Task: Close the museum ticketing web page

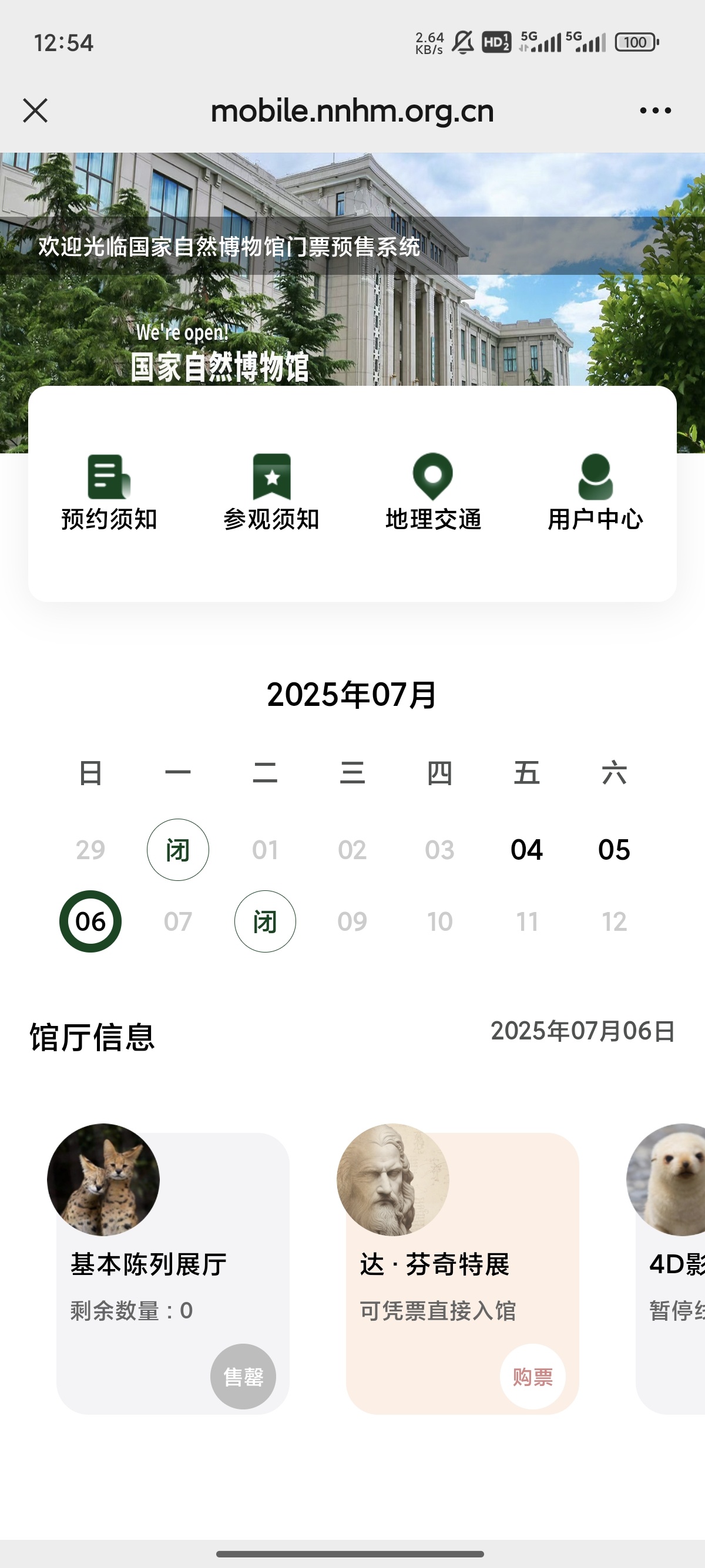Action: [x=35, y=111]
